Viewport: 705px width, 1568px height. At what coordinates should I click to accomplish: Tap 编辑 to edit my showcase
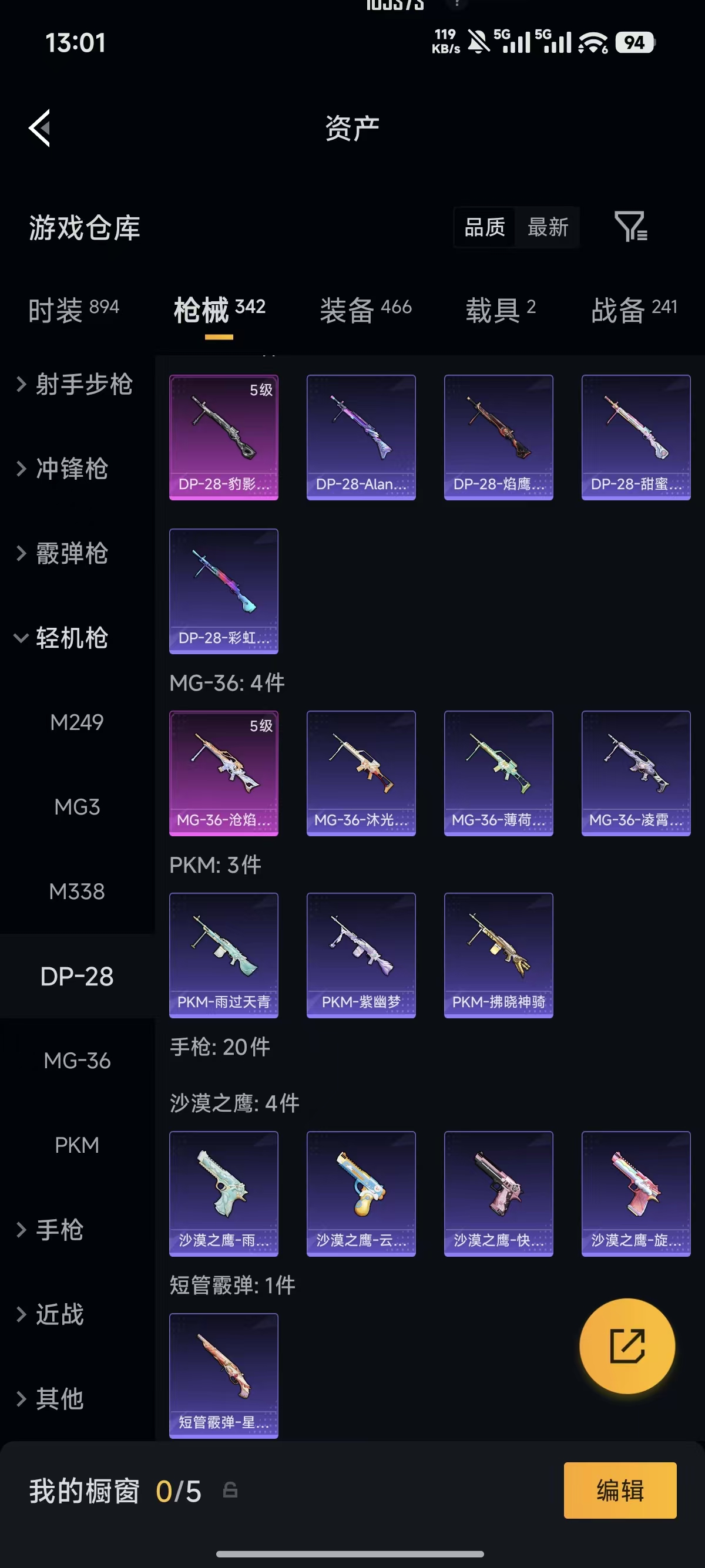[x=620, y=1490]
